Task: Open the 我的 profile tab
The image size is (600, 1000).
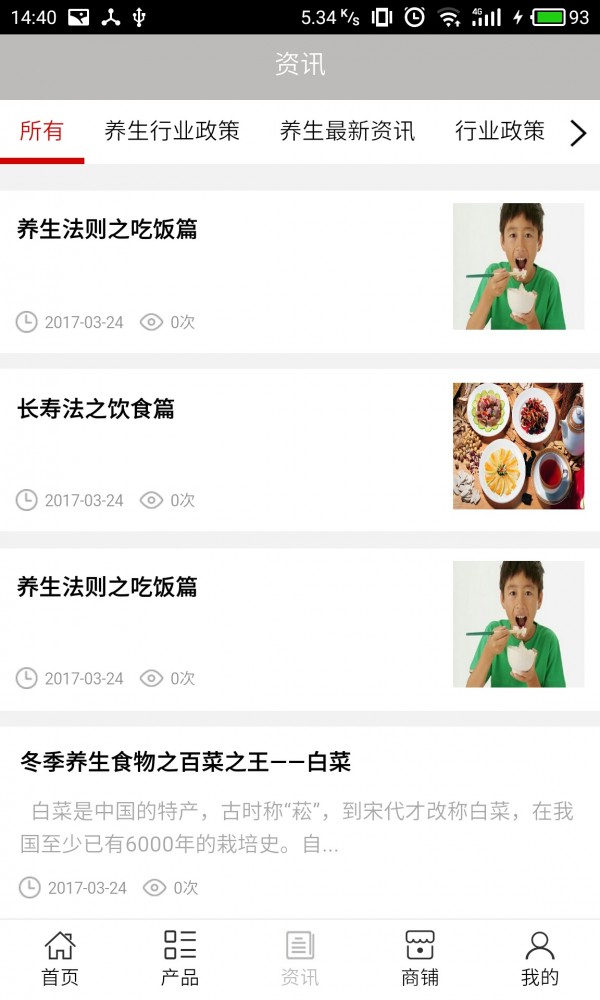Action: [x=540, y=958]
